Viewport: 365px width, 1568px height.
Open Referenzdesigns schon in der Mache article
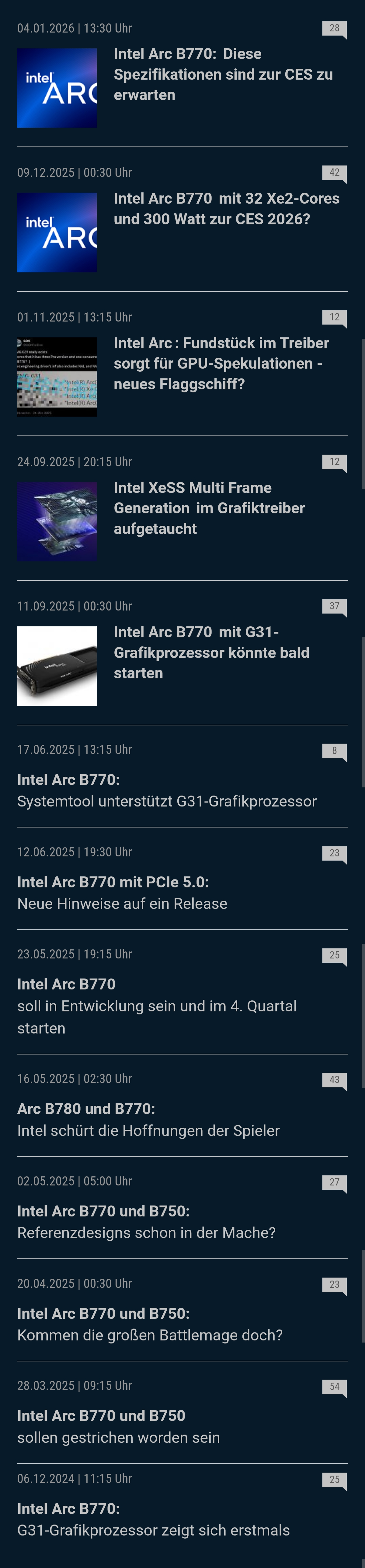click(146, 1222)
